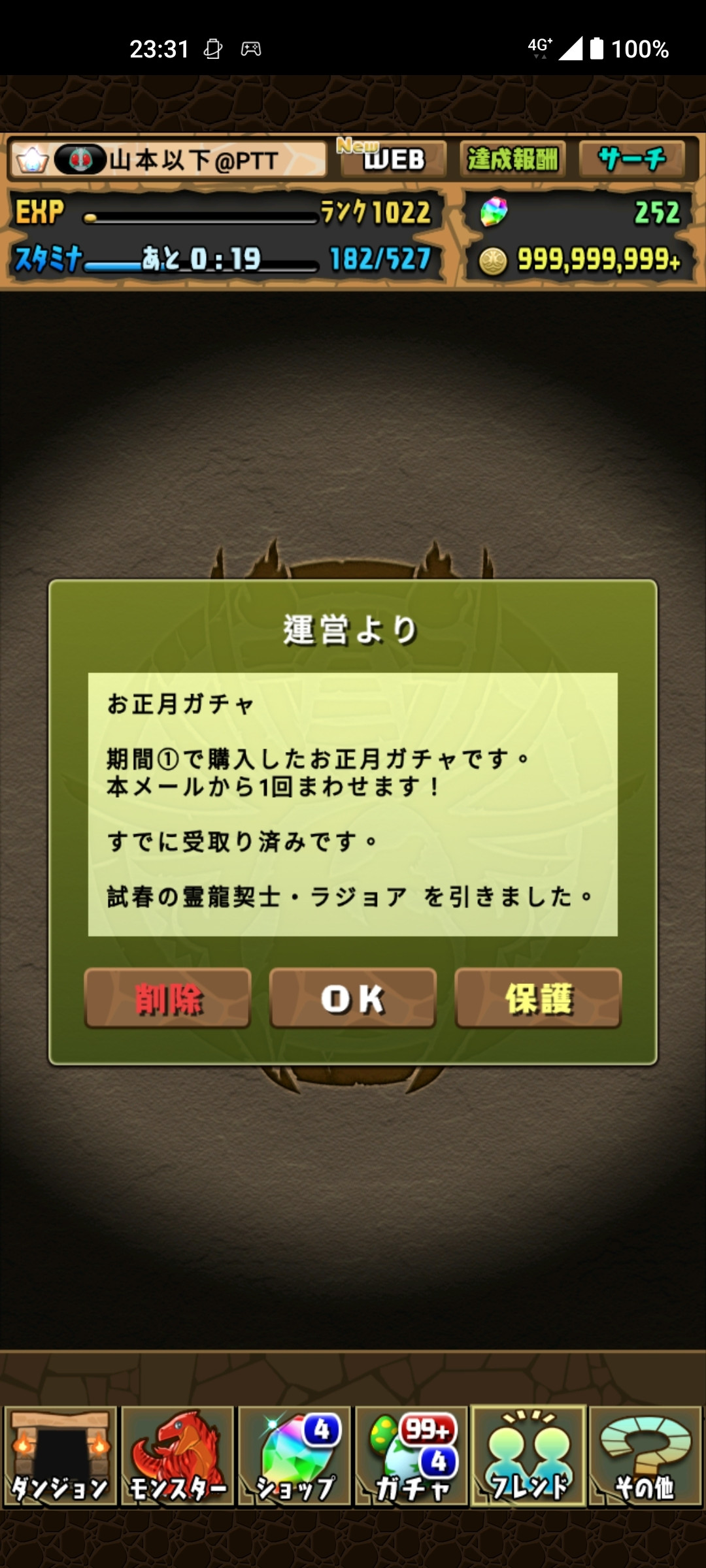Open the その他 tab
Screen dimensions: 706x1568
[645, 1456]
